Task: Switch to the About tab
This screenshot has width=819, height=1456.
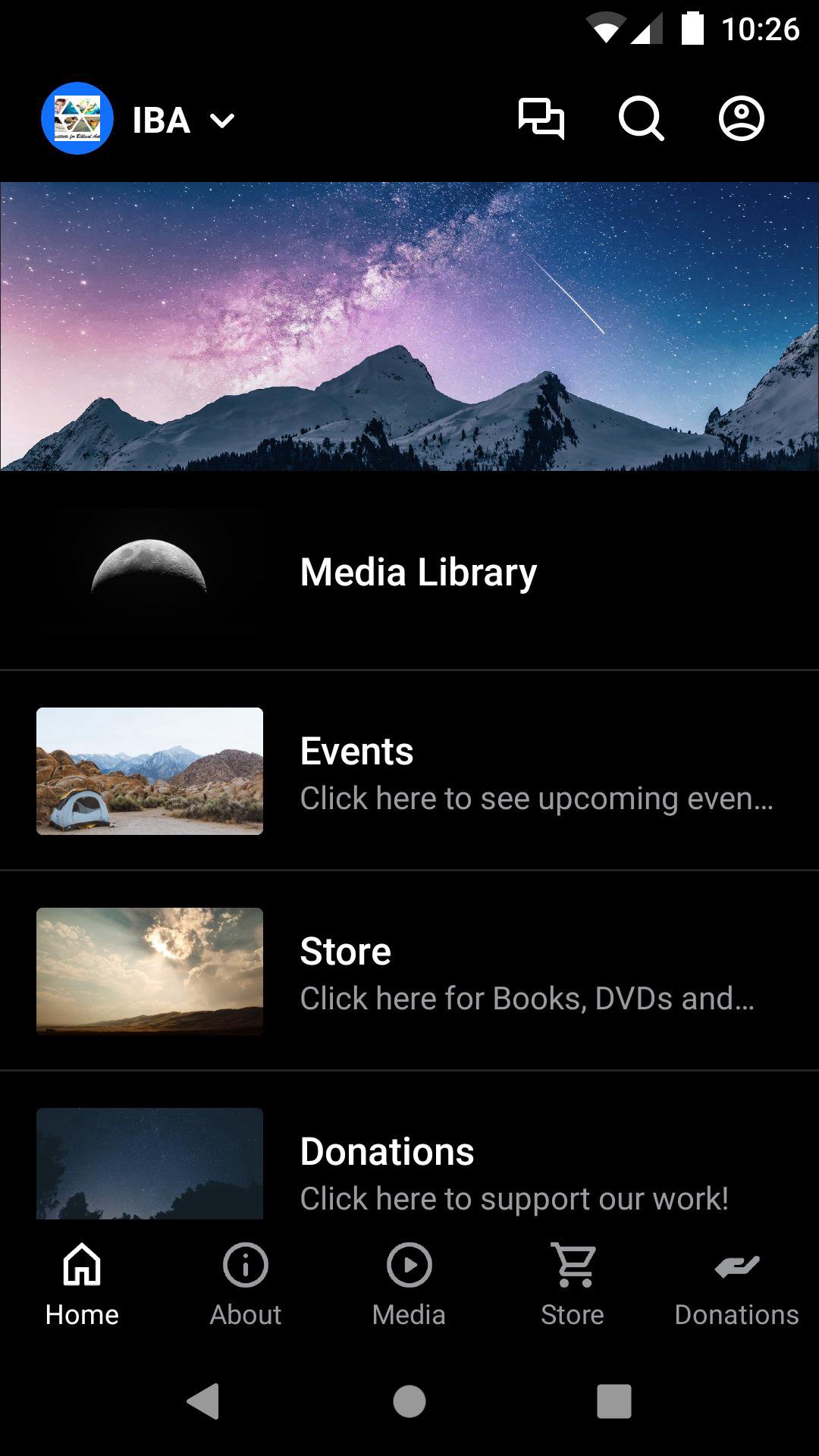Action: pos(246,1283)
